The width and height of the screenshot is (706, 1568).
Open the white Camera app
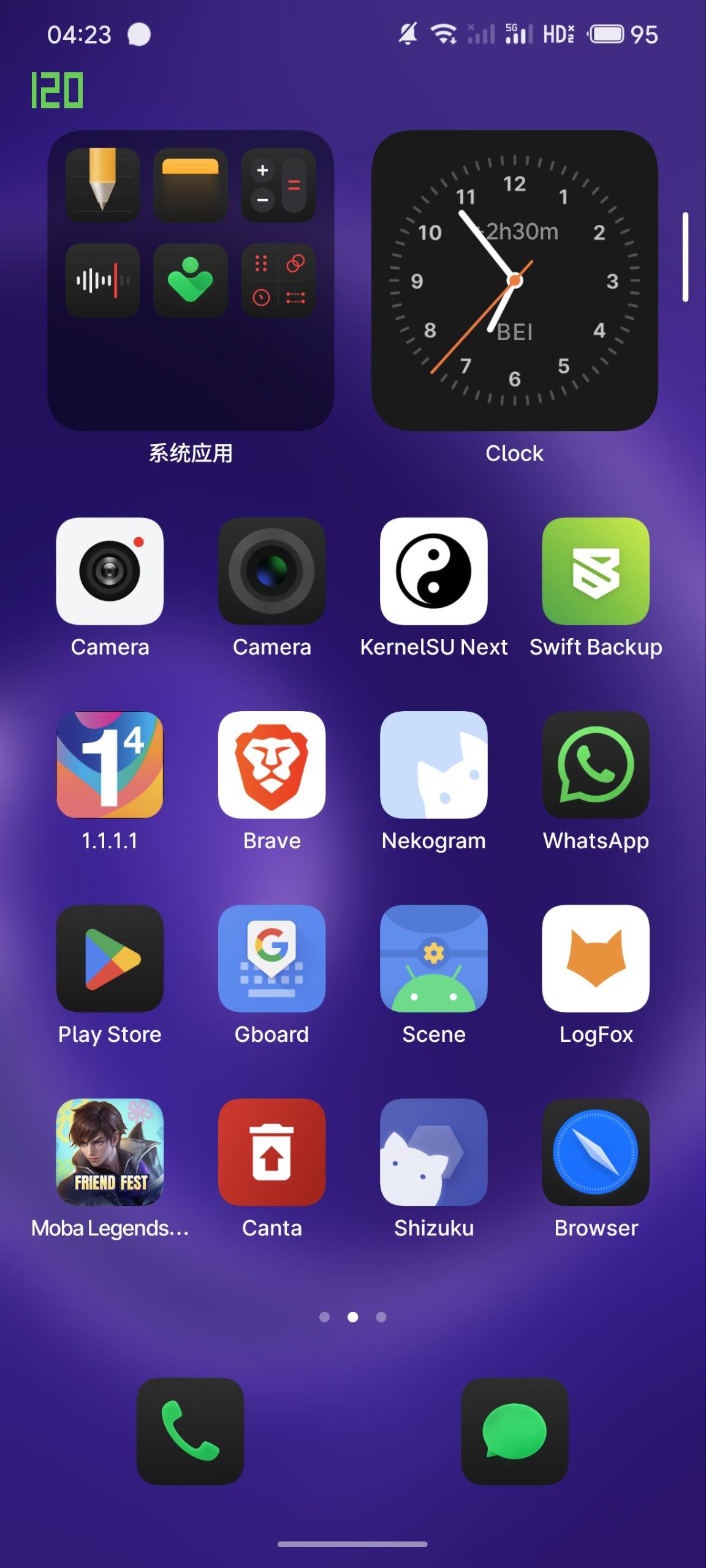click(110, 571)
